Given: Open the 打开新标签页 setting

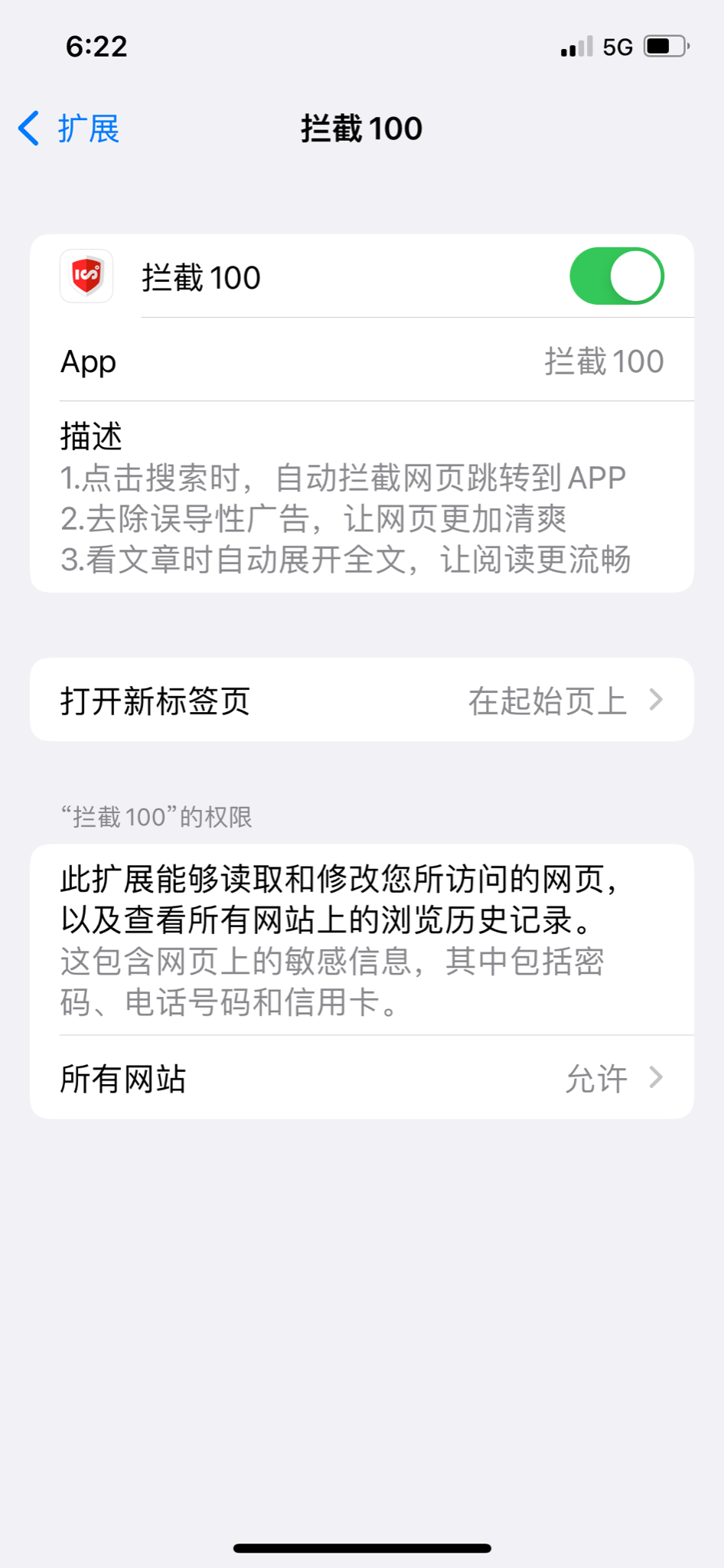Looking at the screenshot, I should pos(362,700).
